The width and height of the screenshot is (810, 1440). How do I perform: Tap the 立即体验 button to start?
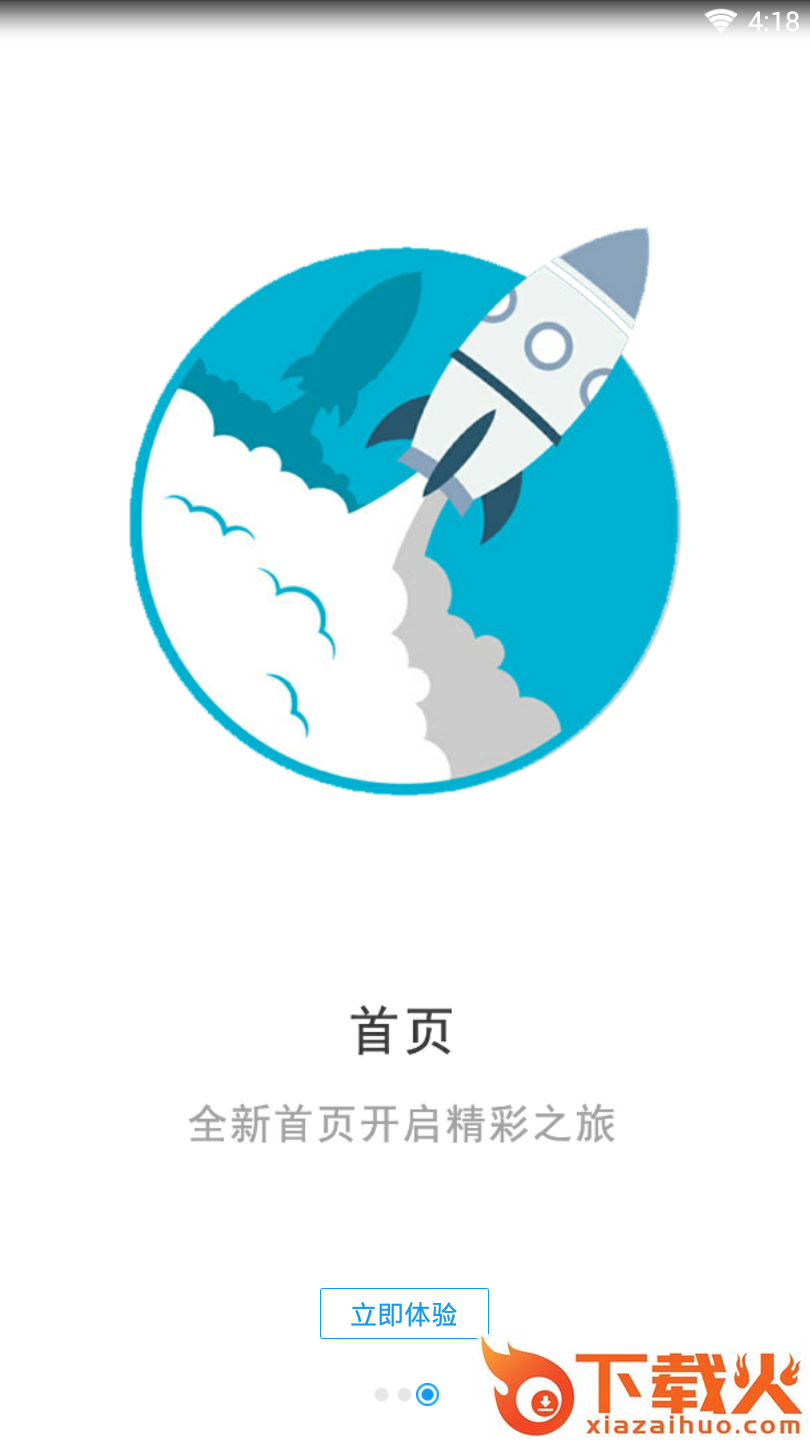[x=405, y=1313]
